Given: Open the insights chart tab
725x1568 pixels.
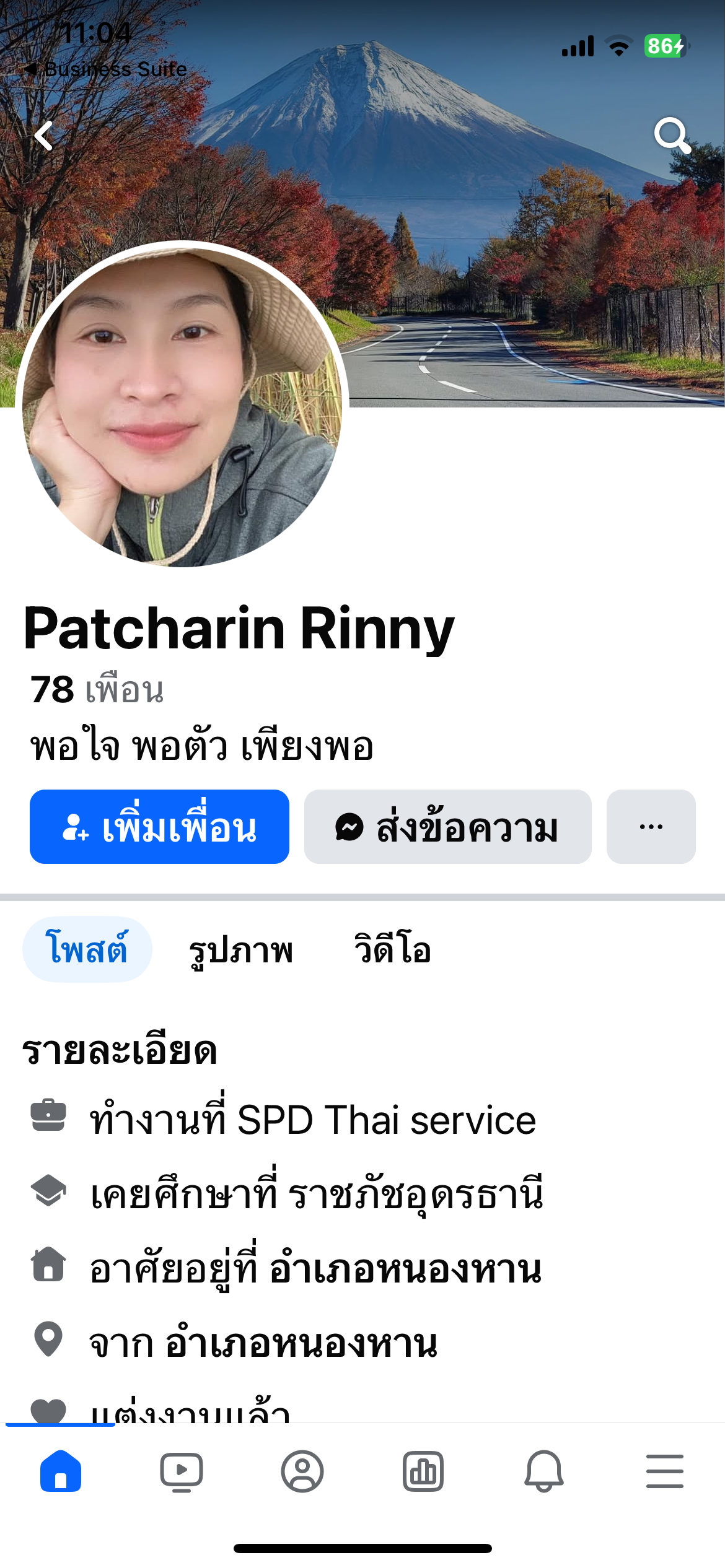Looking at the screenshot, I should click(423, 1471).
